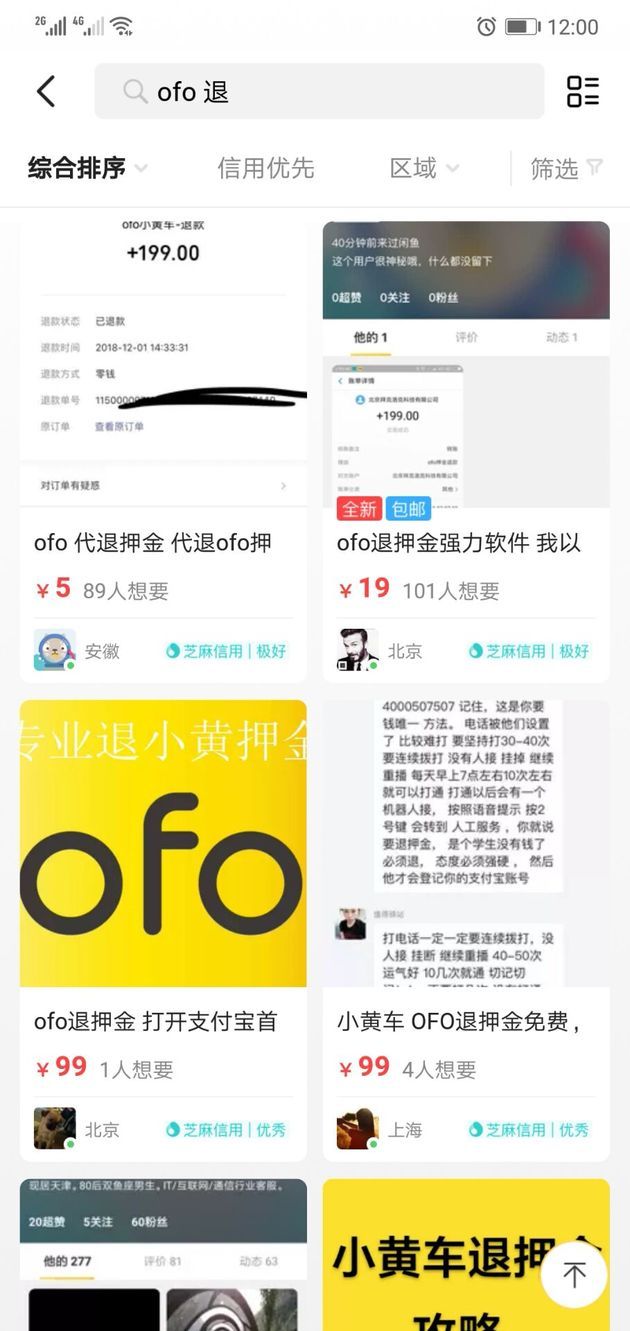Go back using the top-left arrow
This screenshot has height=1331, width=630.
pos(46,91)
